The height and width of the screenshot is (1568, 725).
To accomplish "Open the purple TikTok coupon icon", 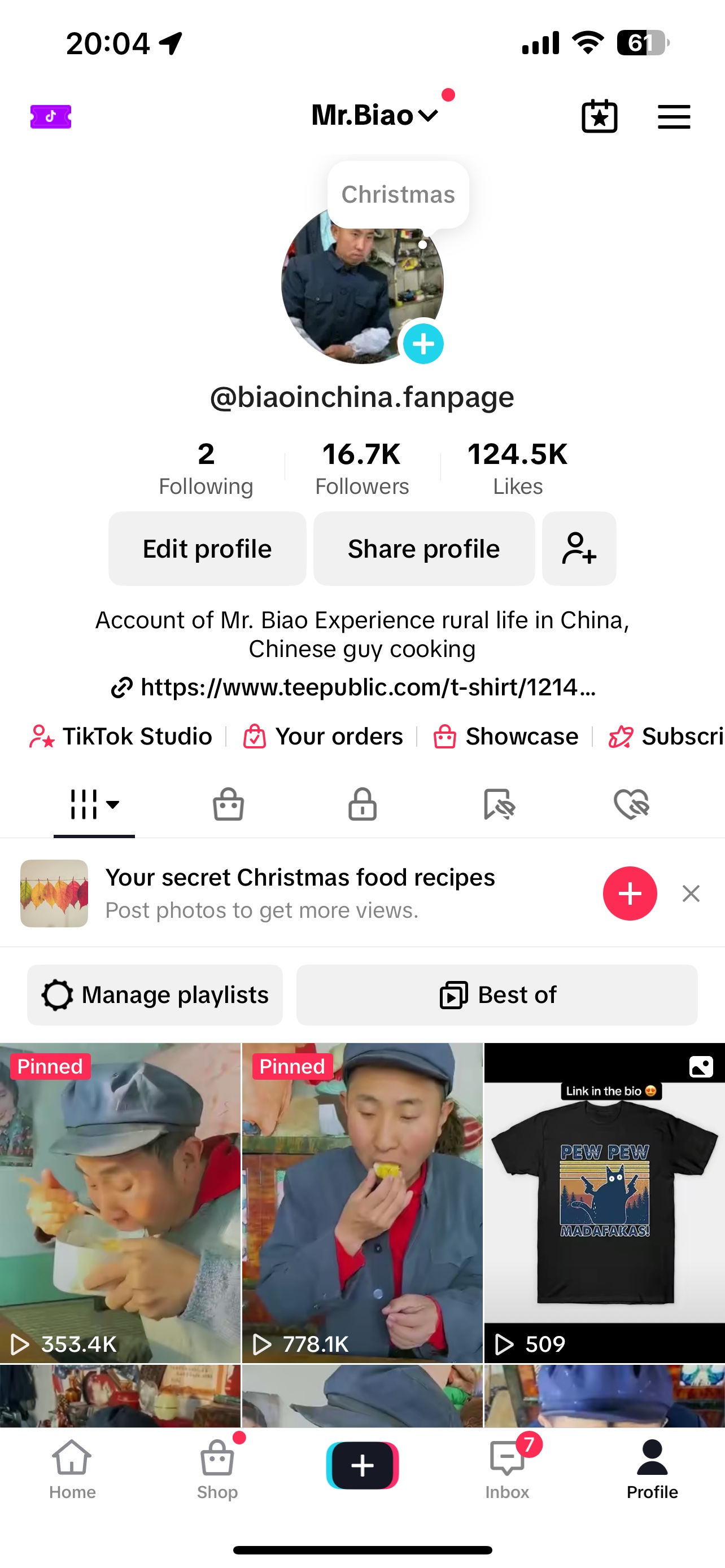I will pos(51,116).
